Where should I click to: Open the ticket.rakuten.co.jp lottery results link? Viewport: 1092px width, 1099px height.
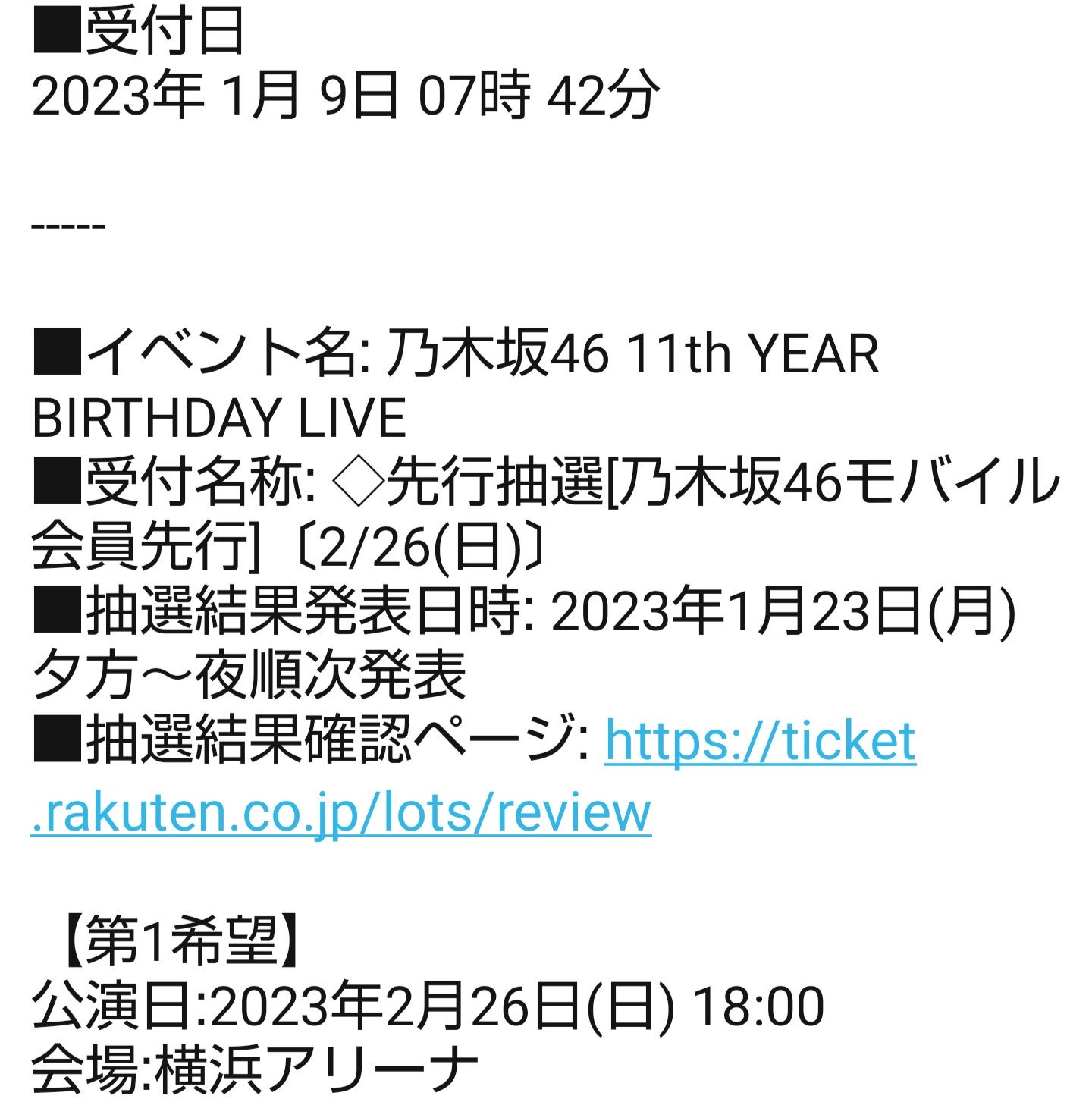tap(760, 742)
